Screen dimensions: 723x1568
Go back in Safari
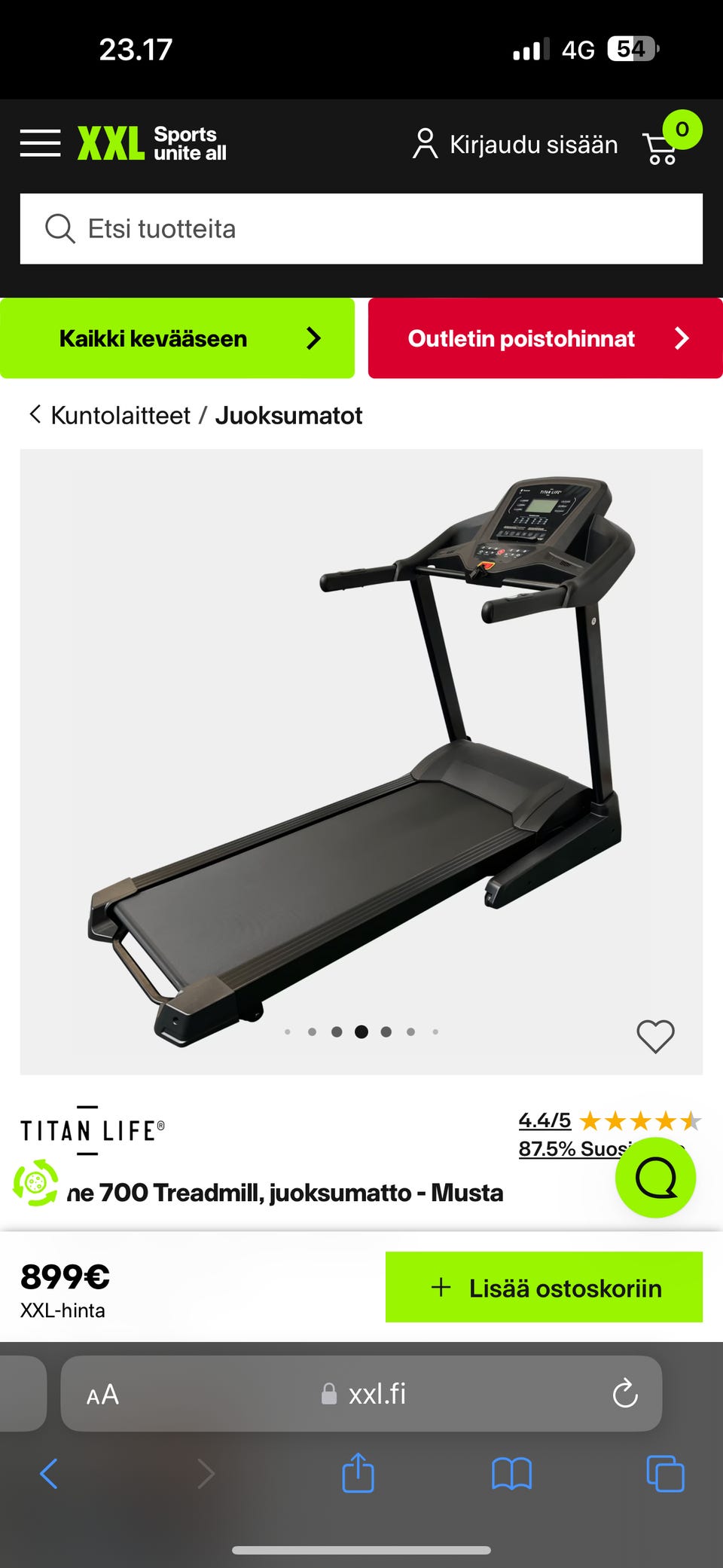49,1473
